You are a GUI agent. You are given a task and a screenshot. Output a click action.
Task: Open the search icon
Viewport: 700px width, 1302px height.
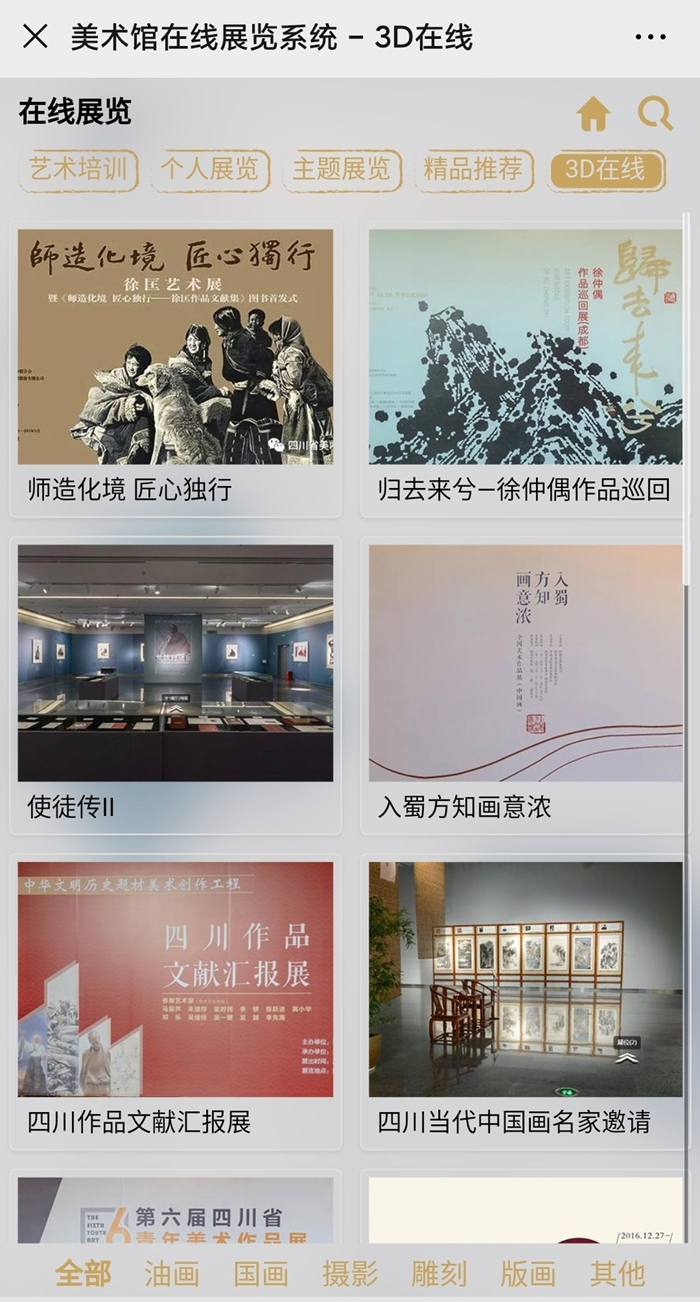click(x=655, y=114)
